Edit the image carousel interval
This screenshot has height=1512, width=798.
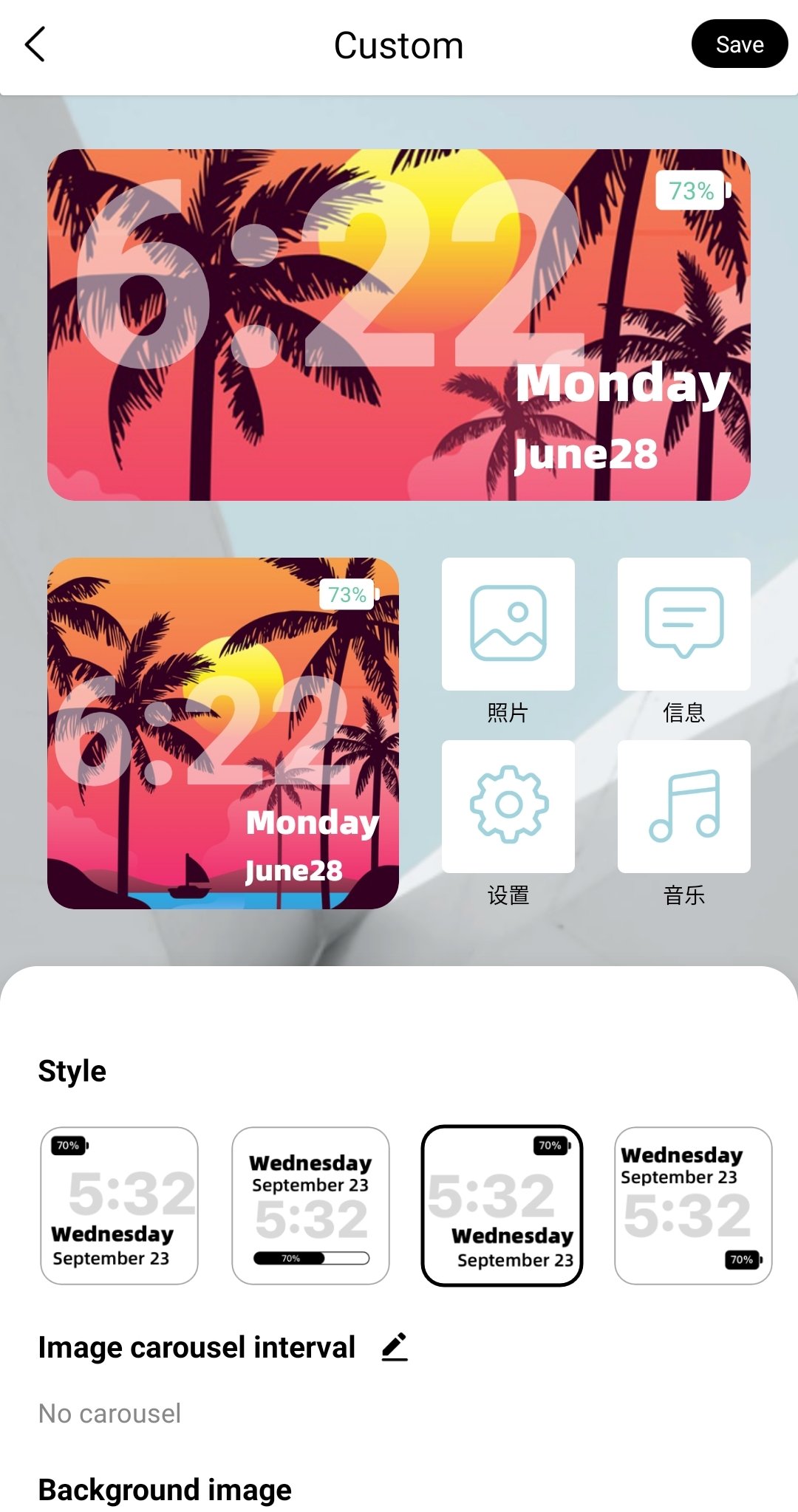pos(395,1347)
